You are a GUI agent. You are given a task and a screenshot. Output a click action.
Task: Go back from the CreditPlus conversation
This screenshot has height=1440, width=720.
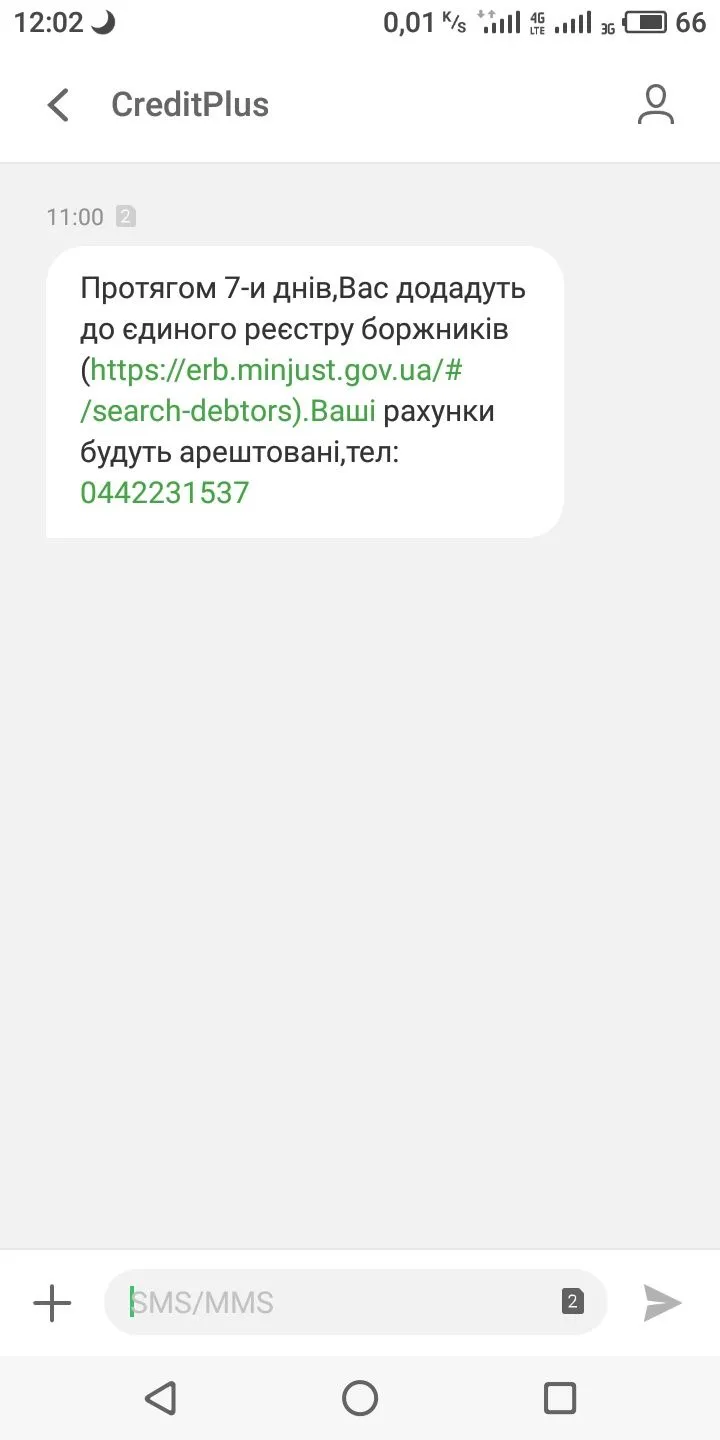tap(59, 105)
